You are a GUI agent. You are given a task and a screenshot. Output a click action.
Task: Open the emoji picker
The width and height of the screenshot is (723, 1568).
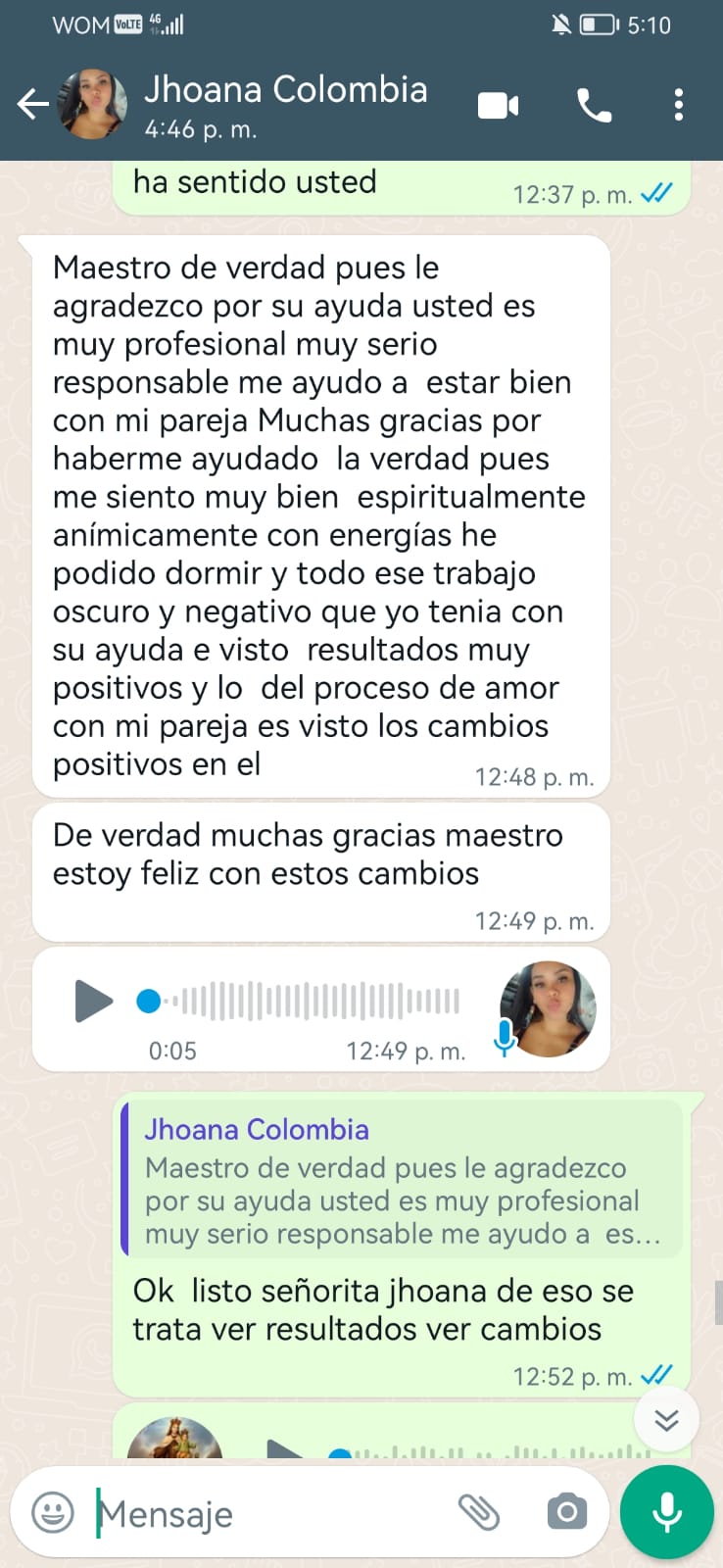(x=53, y=1512)
